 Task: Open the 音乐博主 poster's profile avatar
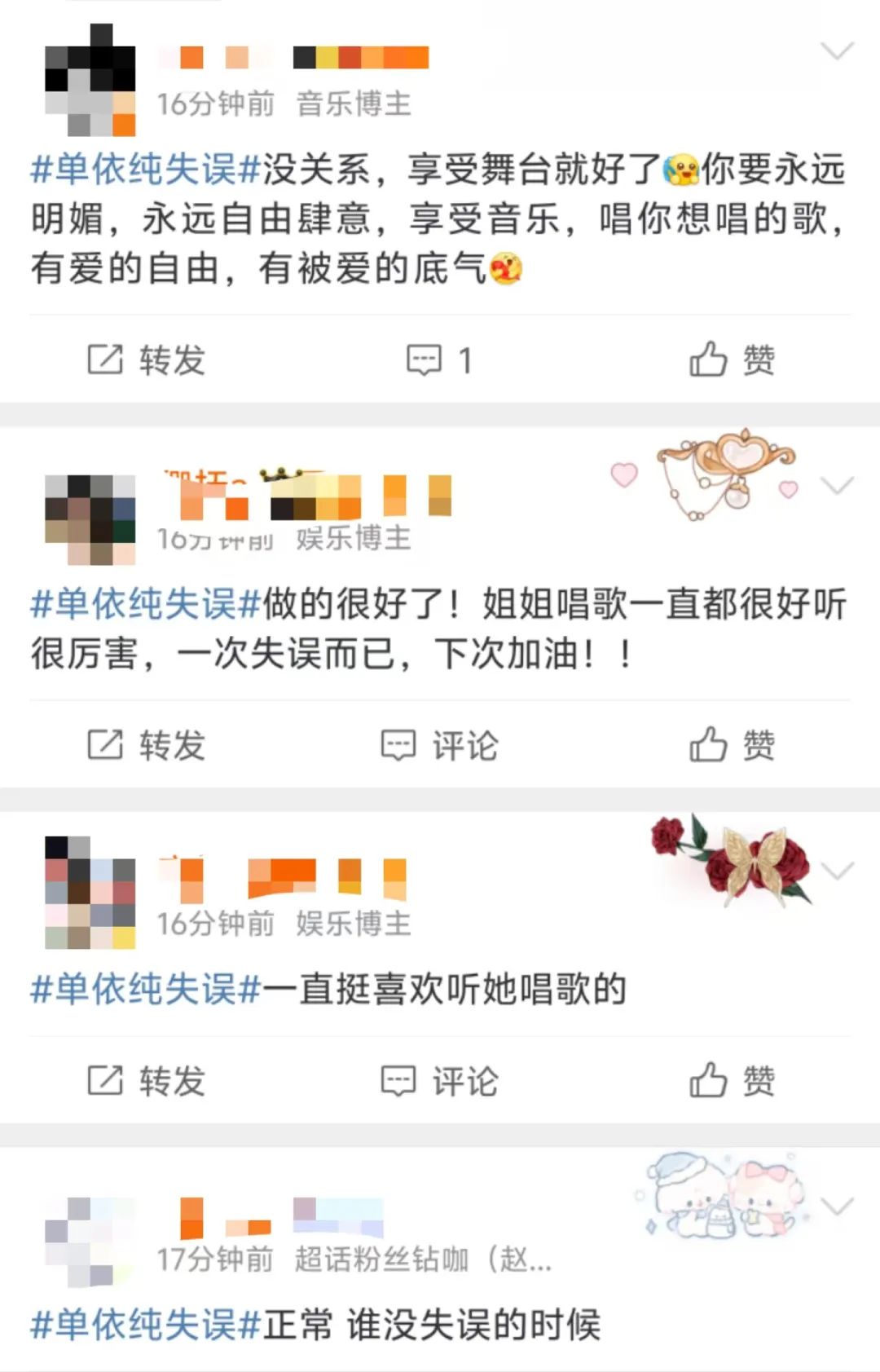[90, 80]
